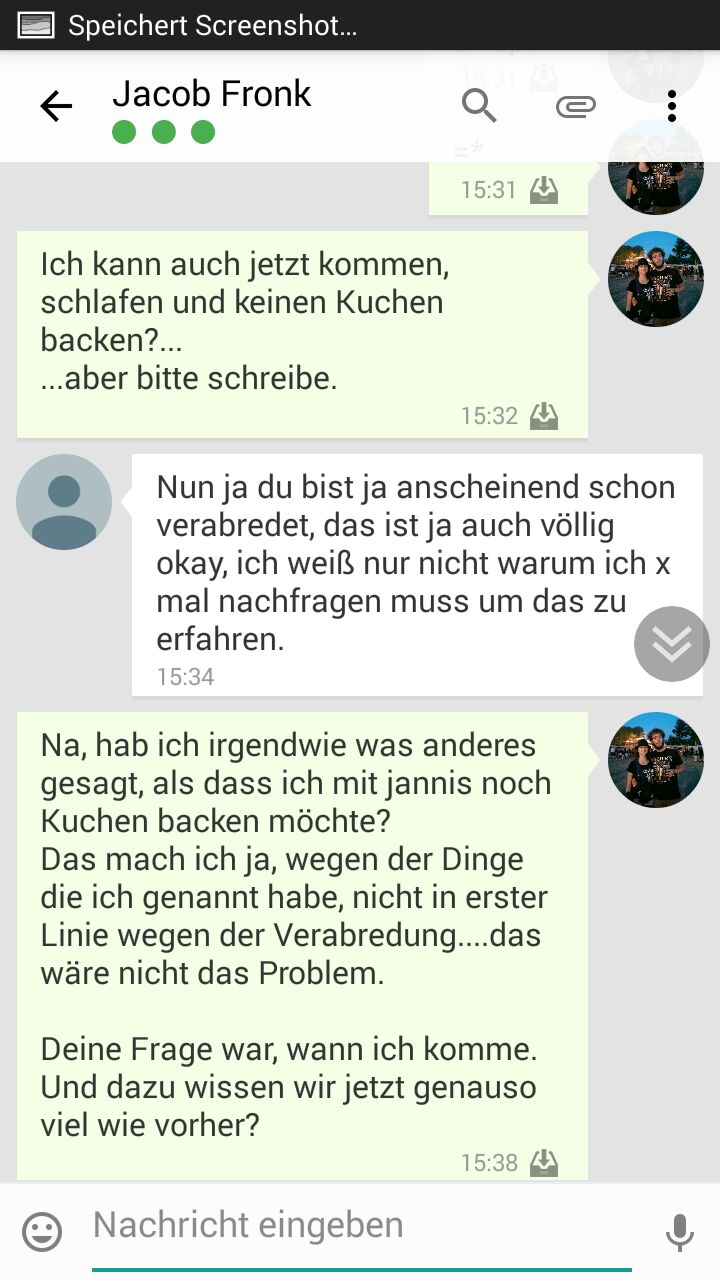Open Jacob Fronk's contact details
This screenshot has height=1280, width=720.
tap(212, 94)
